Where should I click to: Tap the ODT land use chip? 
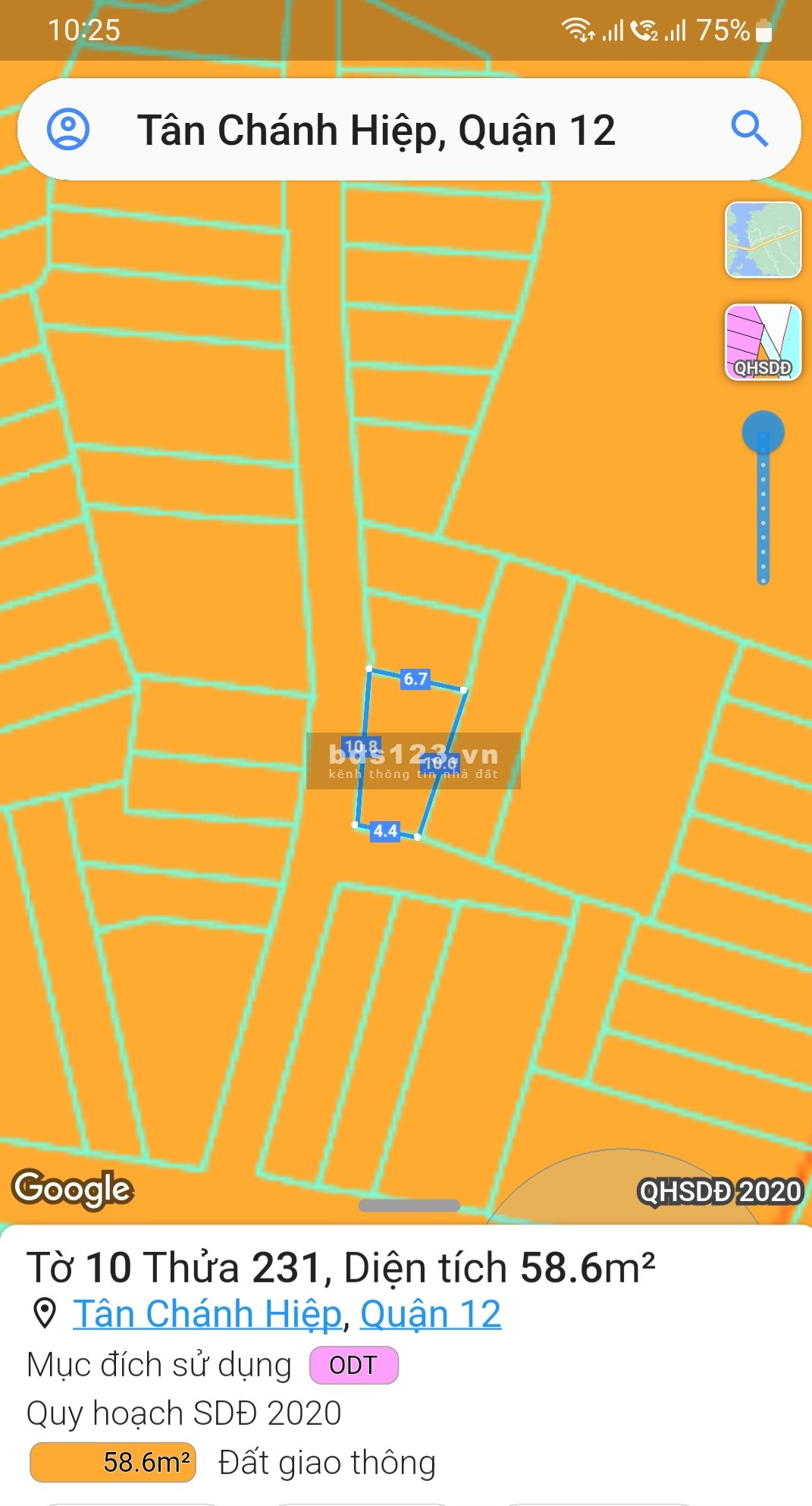[353, 1365]
